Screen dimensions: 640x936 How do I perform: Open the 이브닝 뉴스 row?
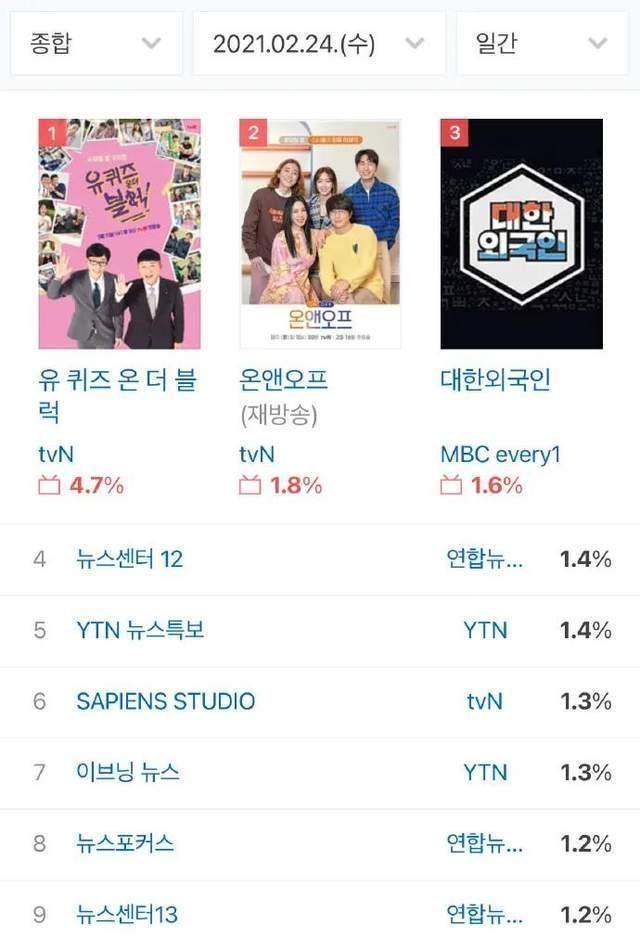[x=128, y=772]
